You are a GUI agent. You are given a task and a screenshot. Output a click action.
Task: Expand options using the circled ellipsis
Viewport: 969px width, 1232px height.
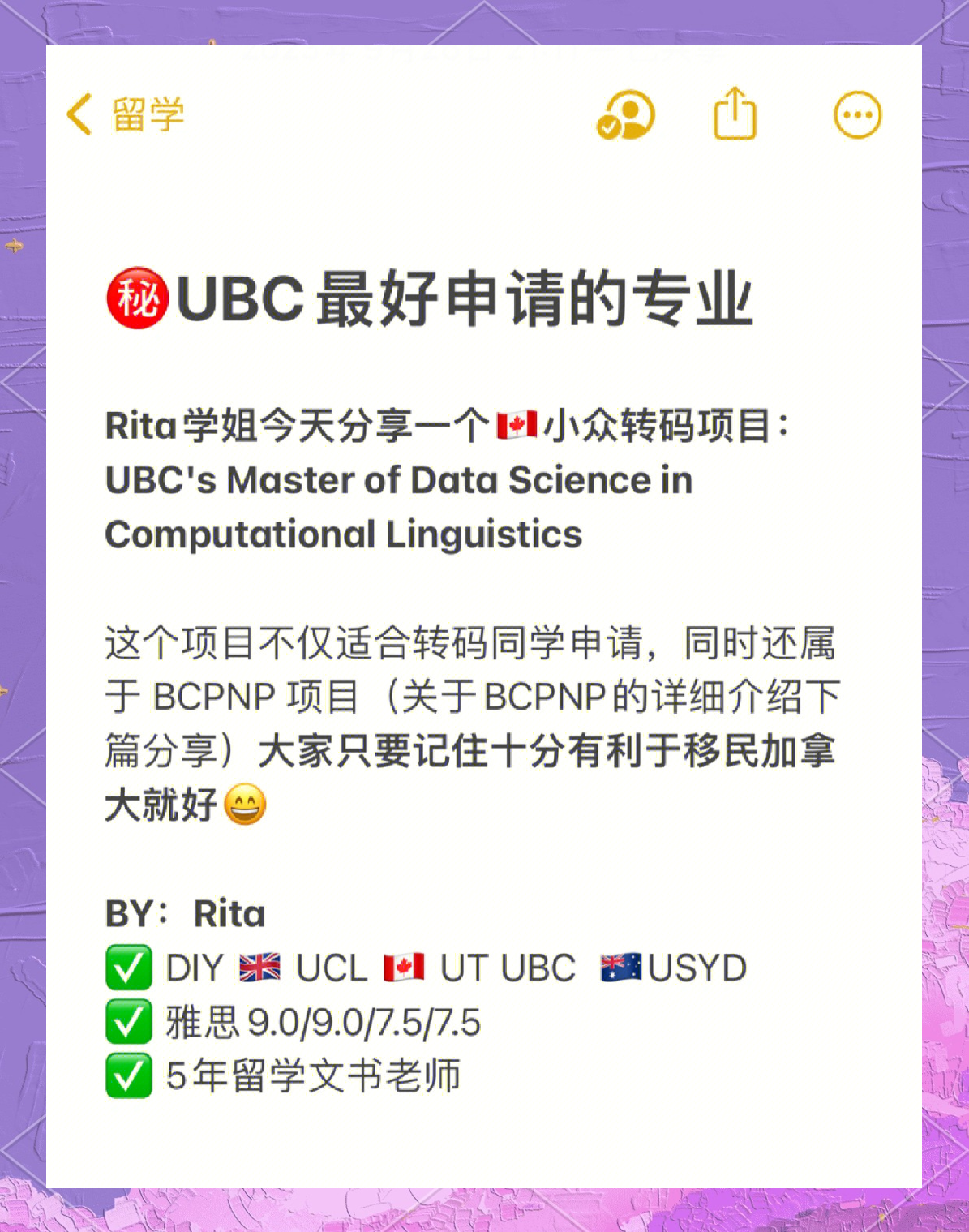click(x=857, y=115)
